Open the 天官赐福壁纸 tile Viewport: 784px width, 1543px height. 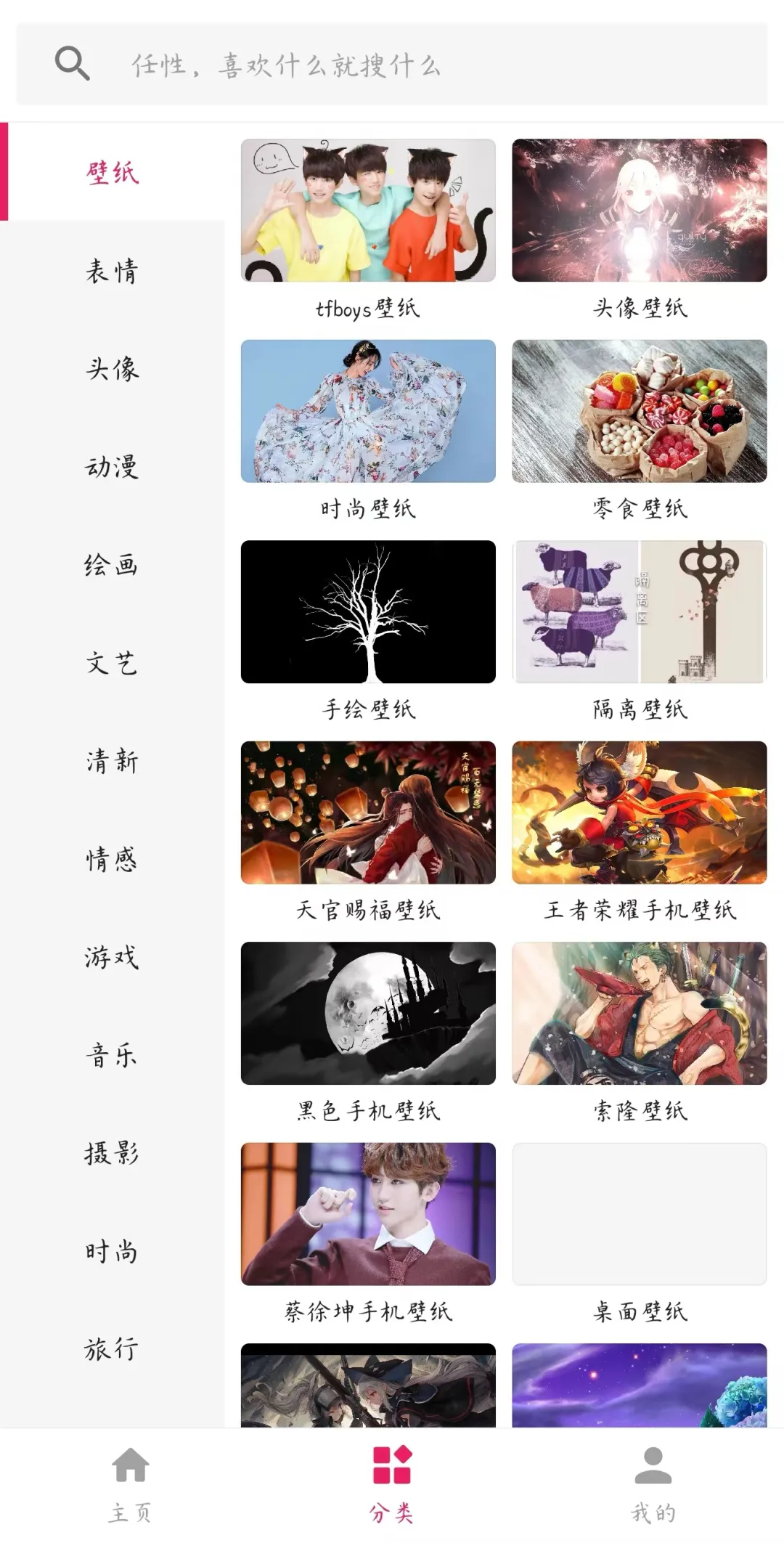(x=368, y=813)
